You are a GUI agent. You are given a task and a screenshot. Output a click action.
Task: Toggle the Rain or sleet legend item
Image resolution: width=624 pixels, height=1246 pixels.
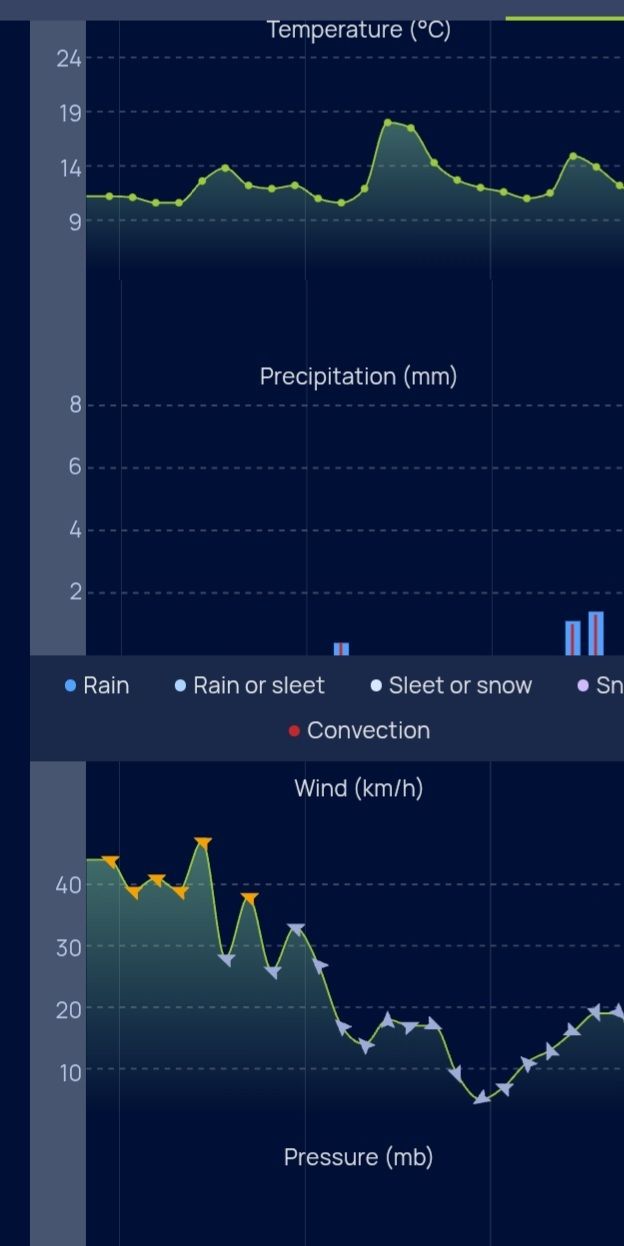click(250, 685)
